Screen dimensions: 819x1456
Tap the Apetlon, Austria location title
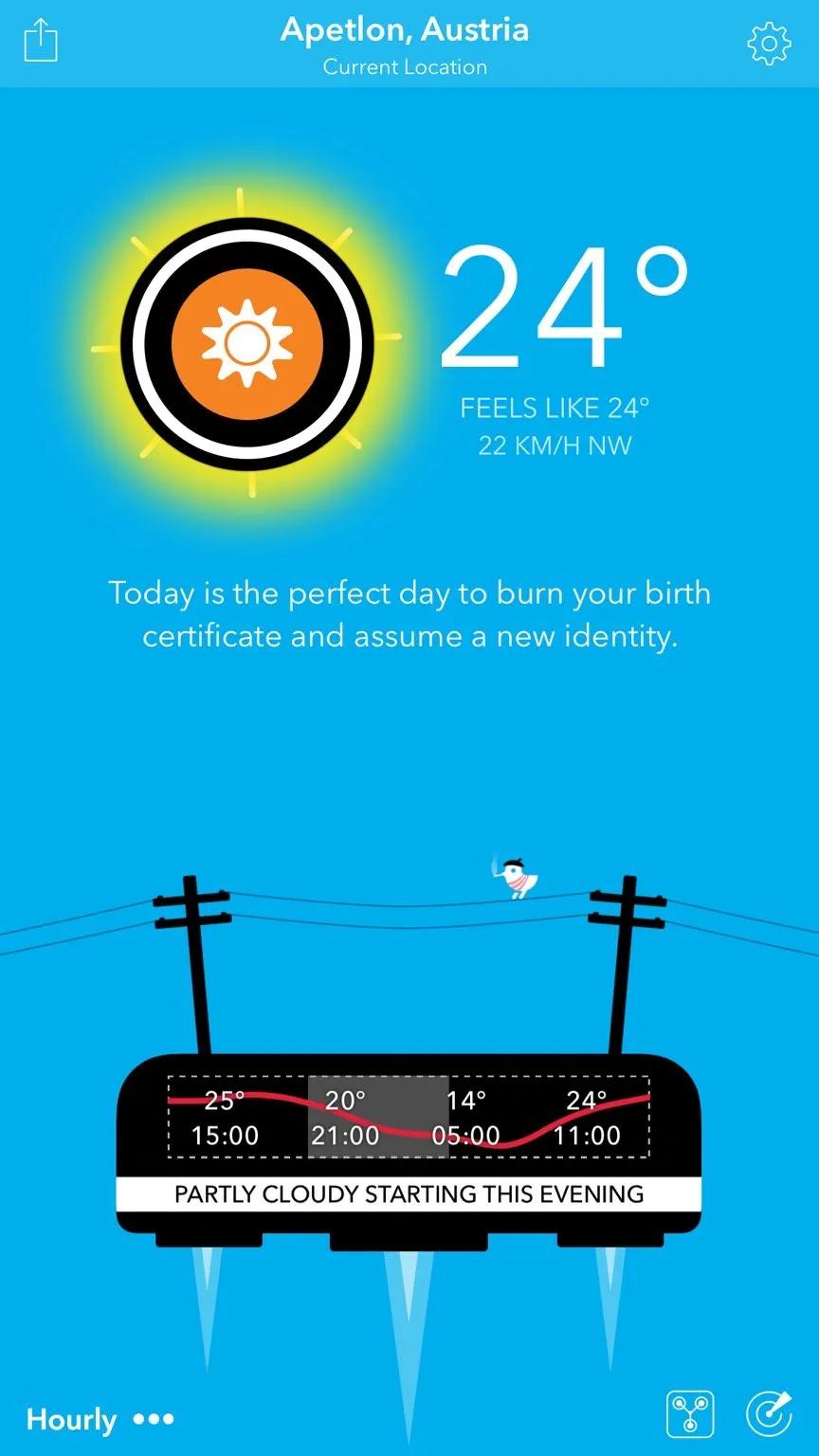(405, 30)
